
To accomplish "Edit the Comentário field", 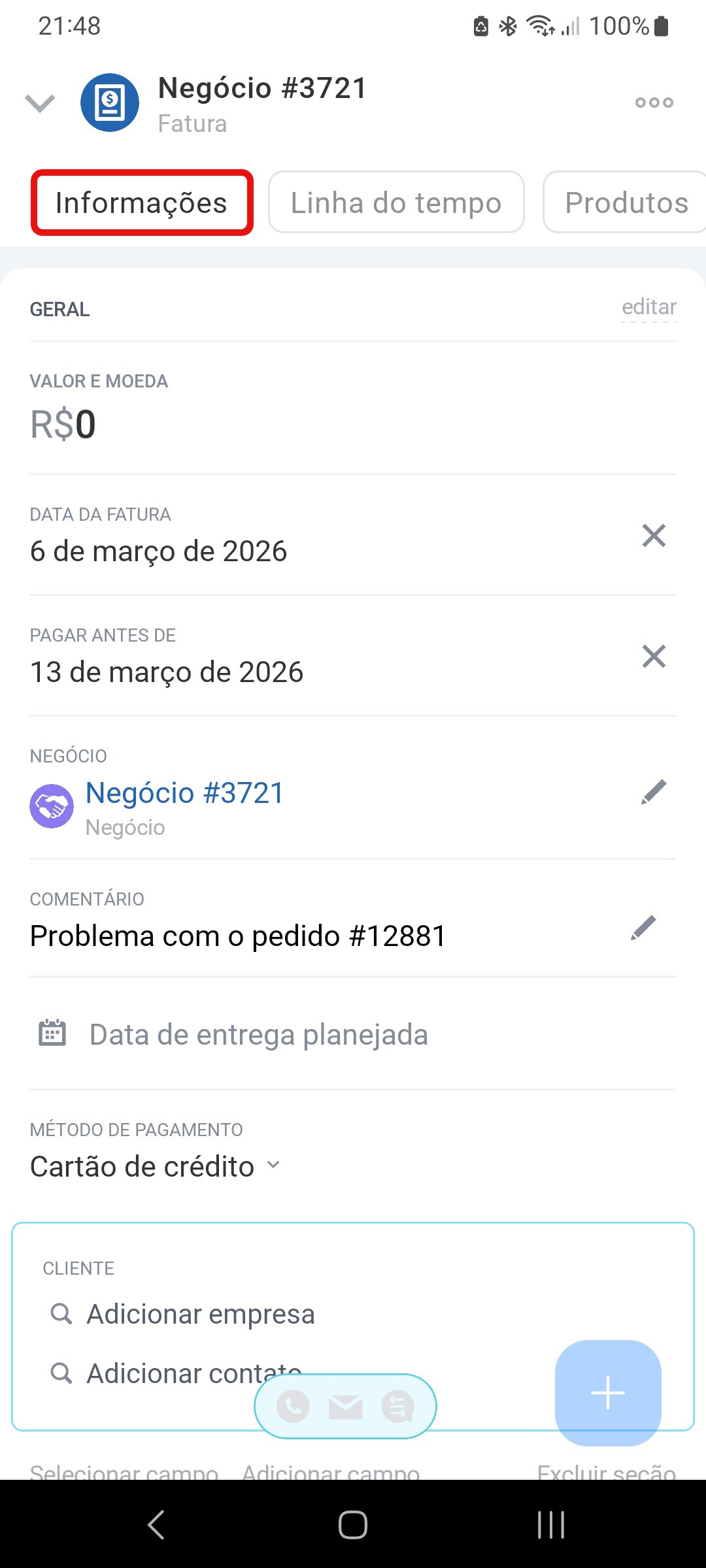I will [643, 928].
